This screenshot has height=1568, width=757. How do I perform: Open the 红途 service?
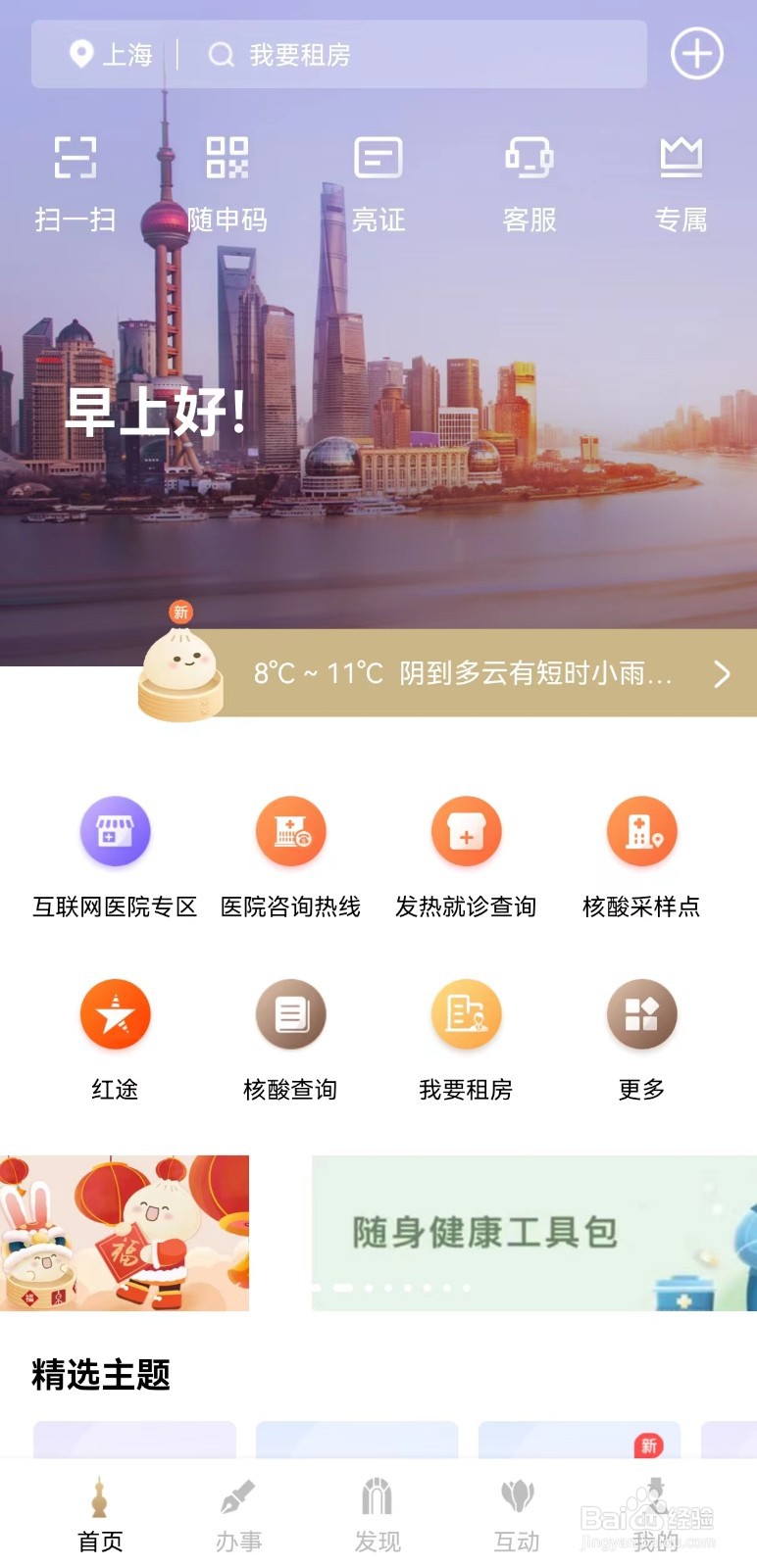click(115, 1040)
